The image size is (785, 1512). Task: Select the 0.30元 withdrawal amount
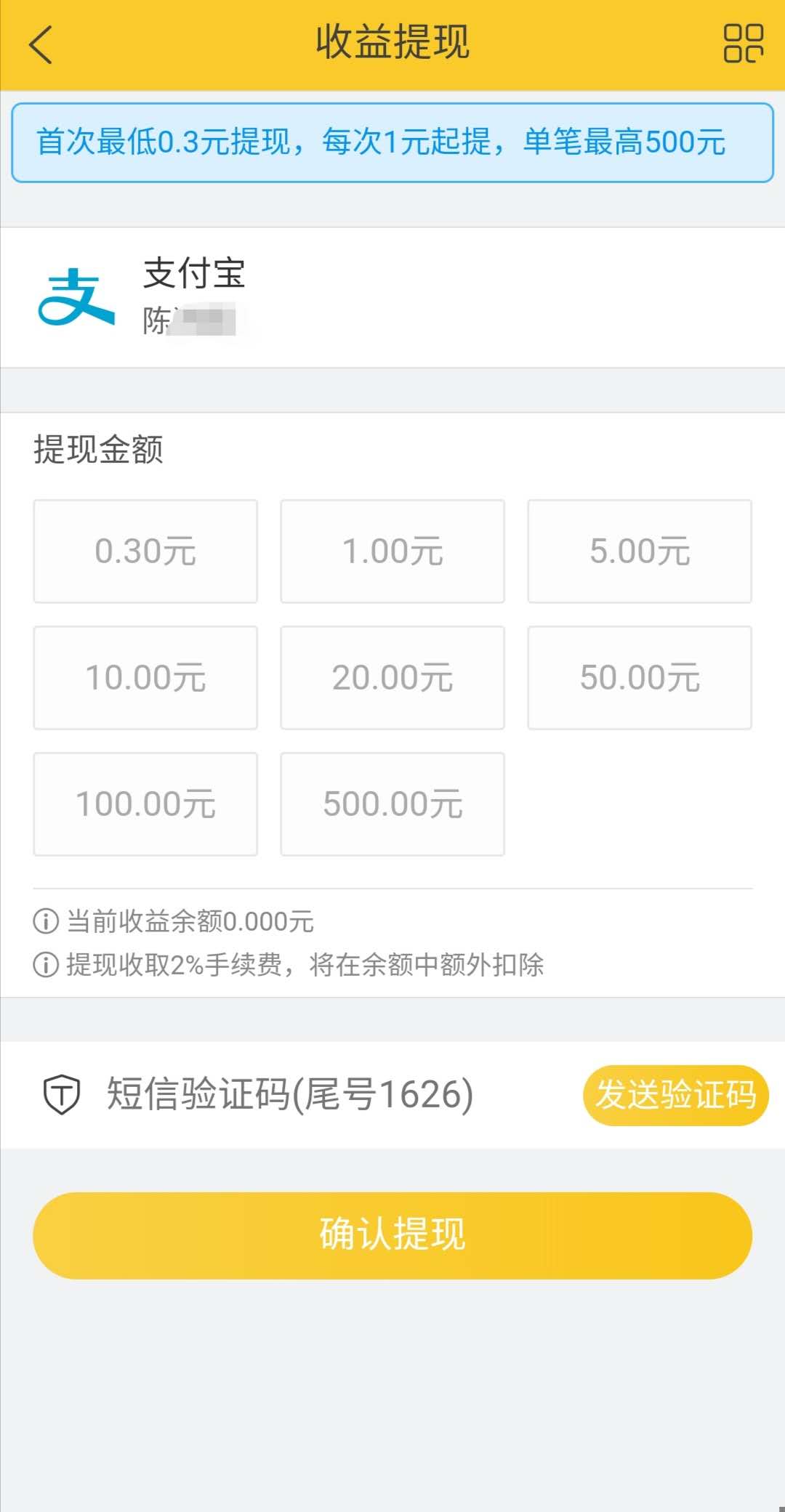[x=145, y=551]
